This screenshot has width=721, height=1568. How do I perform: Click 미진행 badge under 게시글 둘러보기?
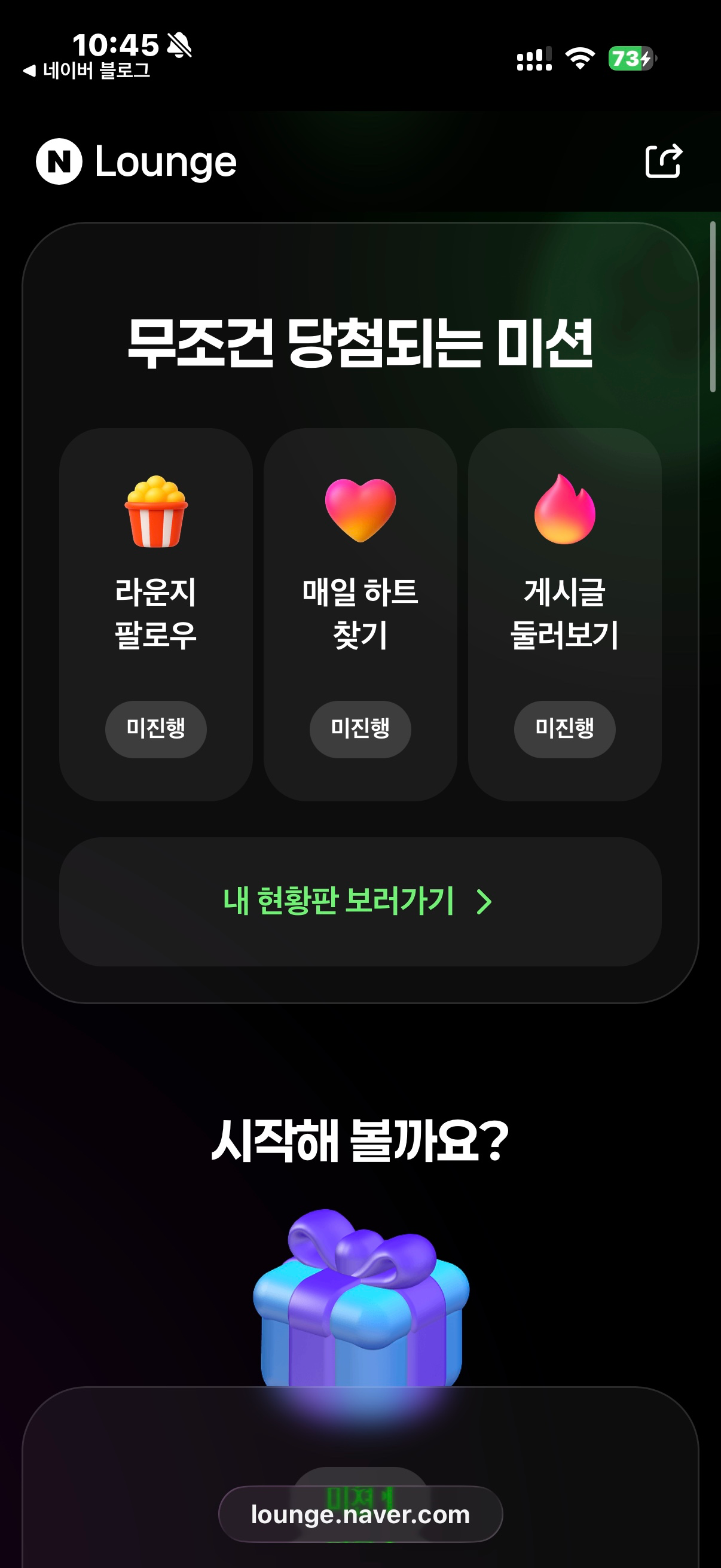(x=564, y=729)
